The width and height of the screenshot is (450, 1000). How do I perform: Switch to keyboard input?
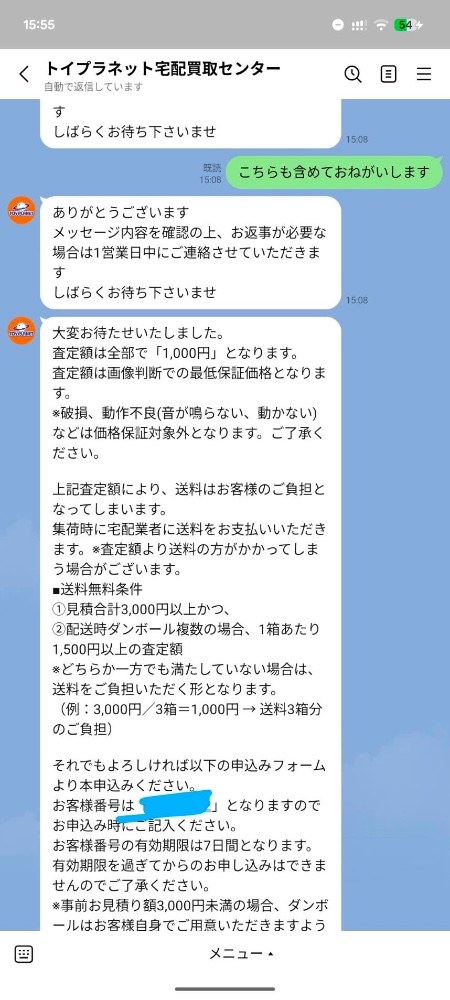[24, 954]
